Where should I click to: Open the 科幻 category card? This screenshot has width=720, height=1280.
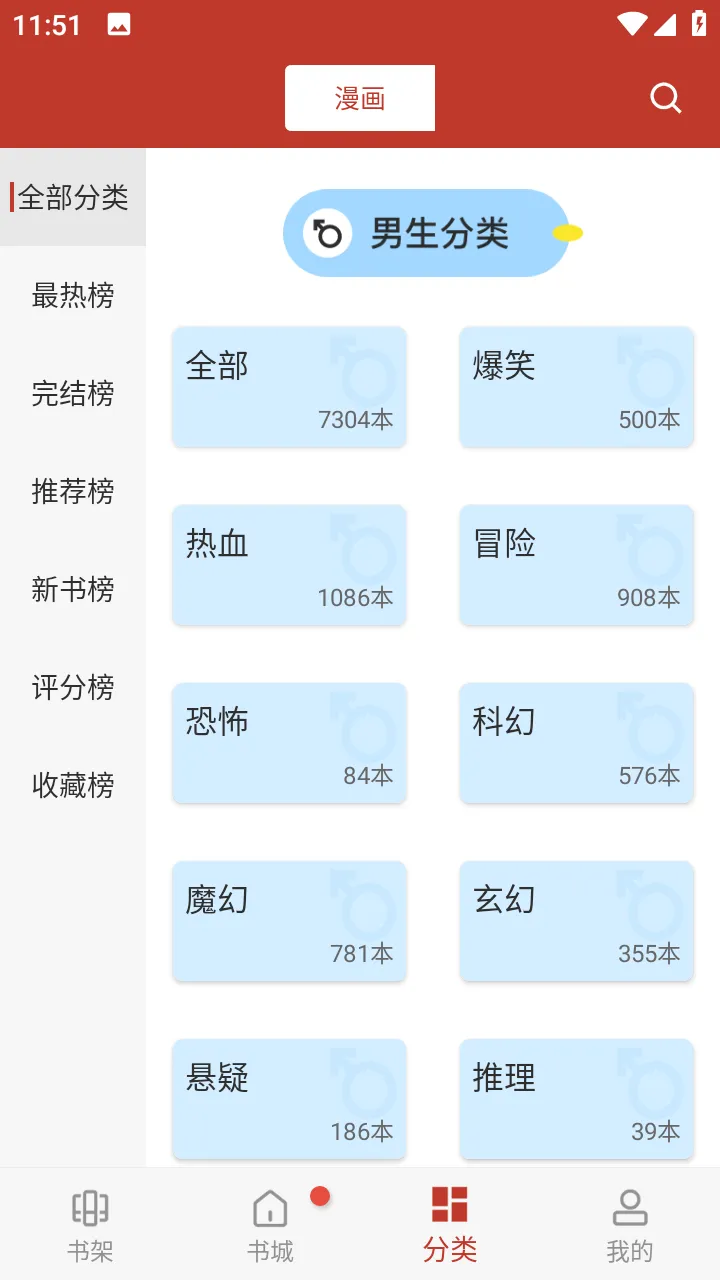click(576, 742)
